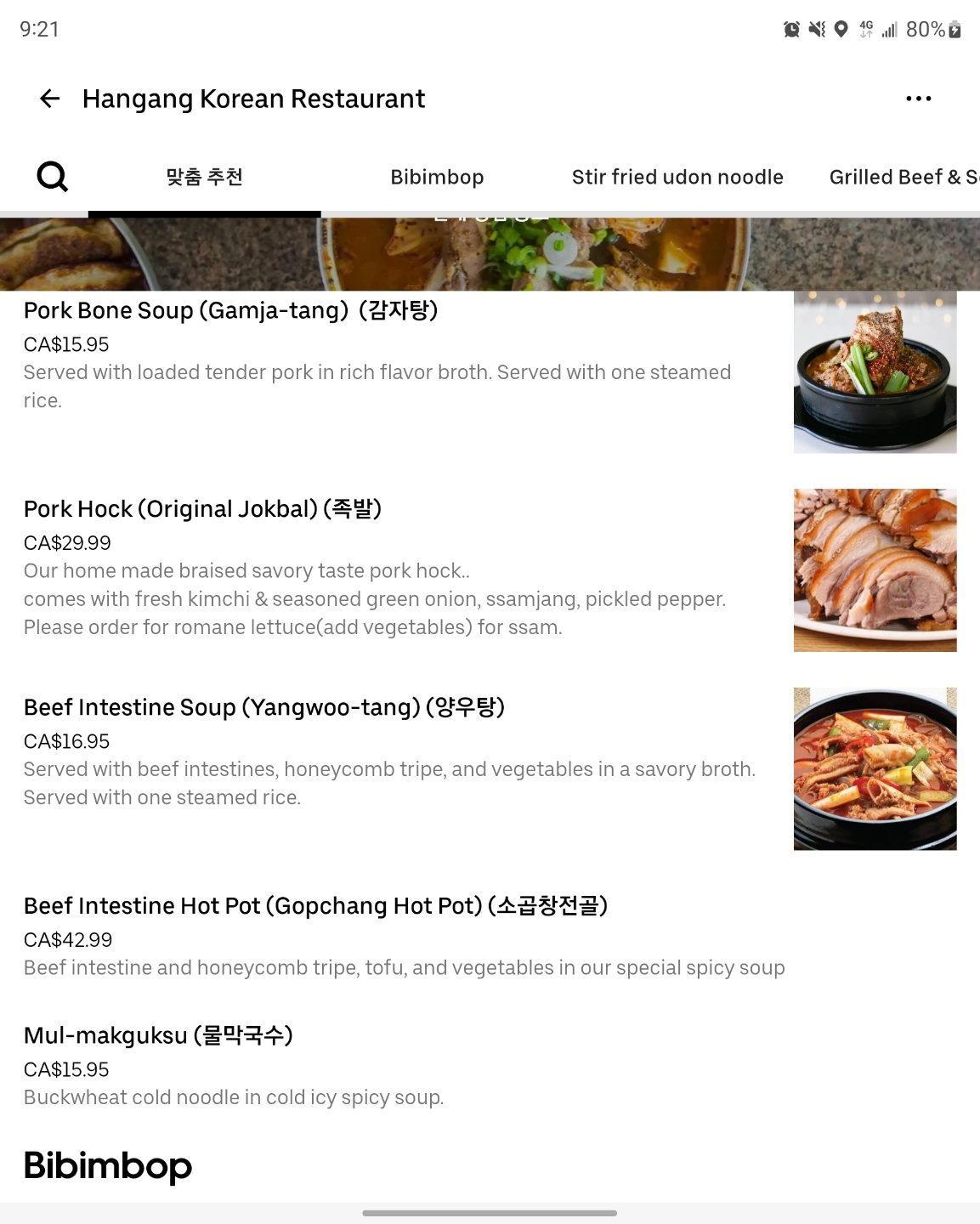
Task: Search the restaurant menu
Action: (x=52, y=177)
